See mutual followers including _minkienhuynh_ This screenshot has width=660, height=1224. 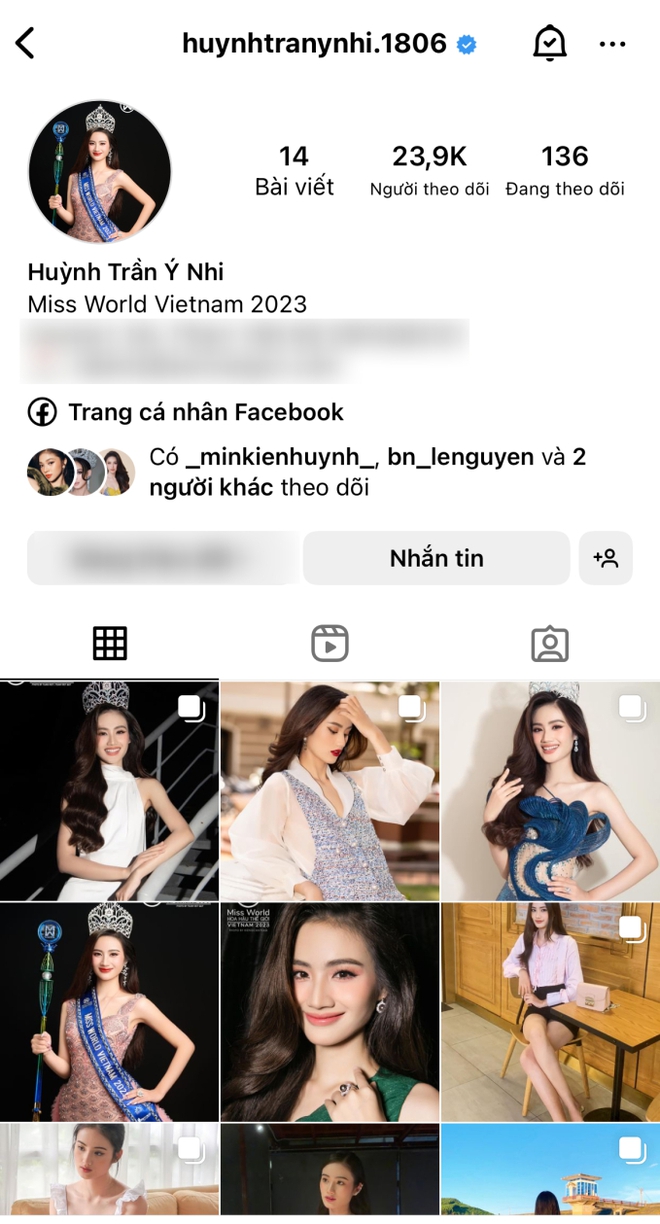pos(366,472)
